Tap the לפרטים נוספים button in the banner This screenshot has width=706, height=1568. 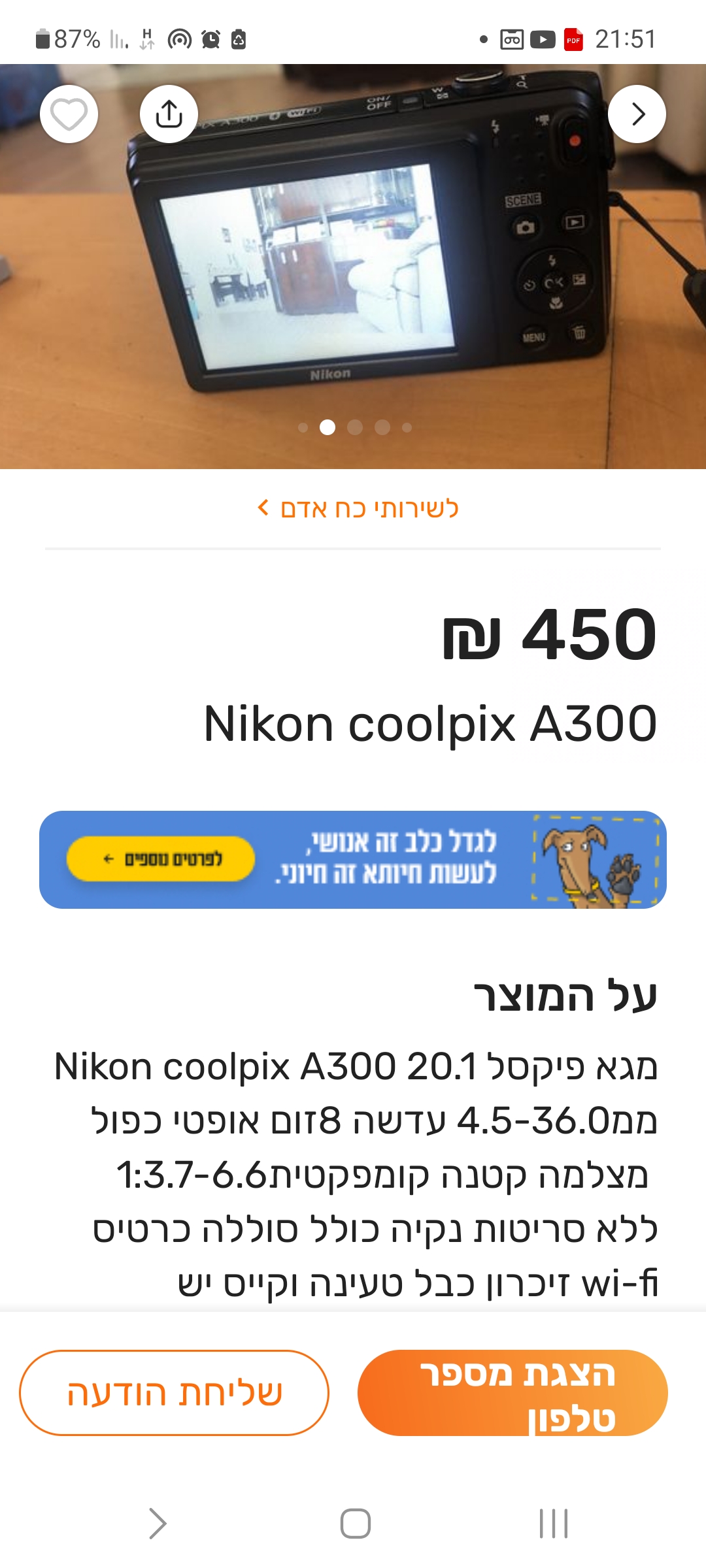click(x=161, y=858)
